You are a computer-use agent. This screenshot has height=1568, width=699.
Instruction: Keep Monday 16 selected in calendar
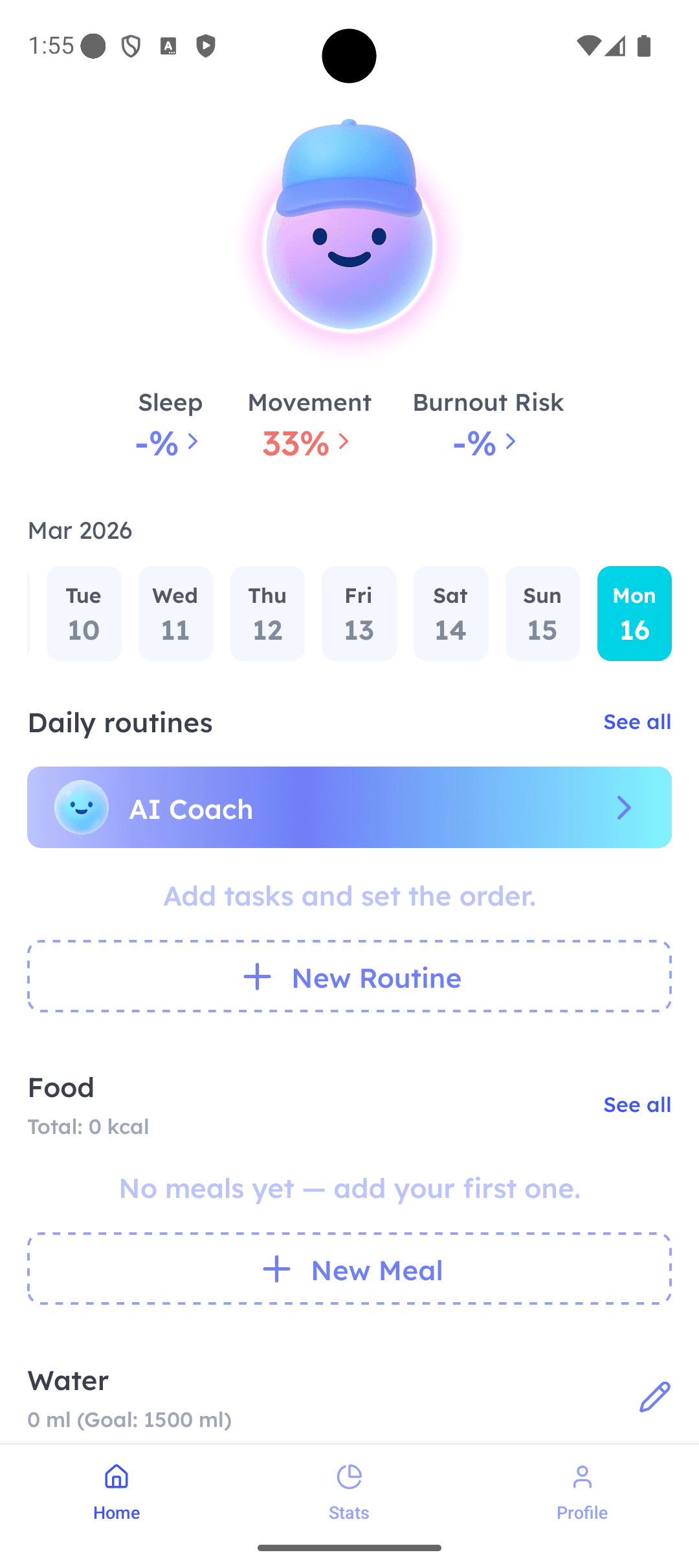(634, 613)
